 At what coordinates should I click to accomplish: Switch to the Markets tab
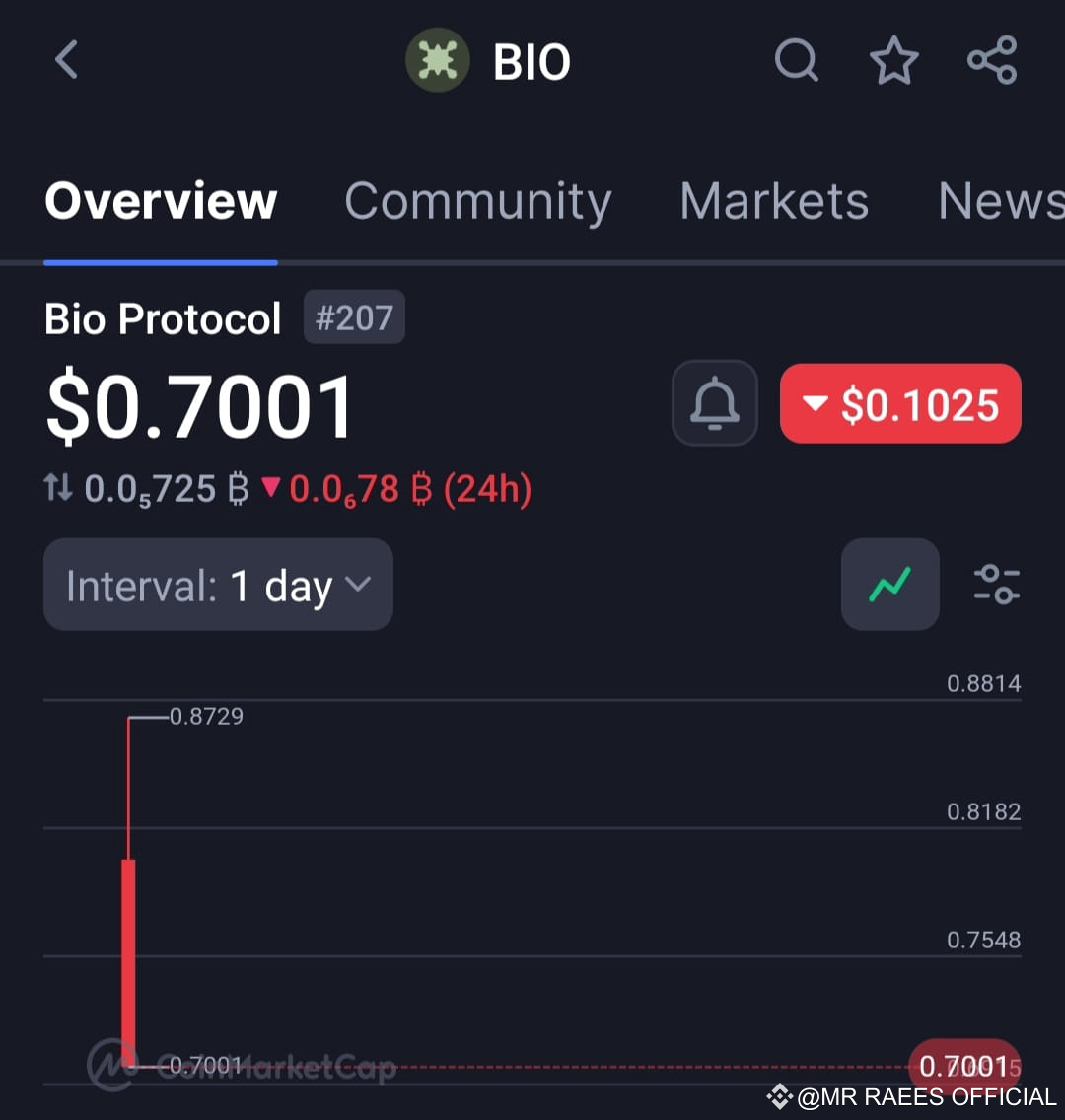pyautogui.click(x=773, y=201)
